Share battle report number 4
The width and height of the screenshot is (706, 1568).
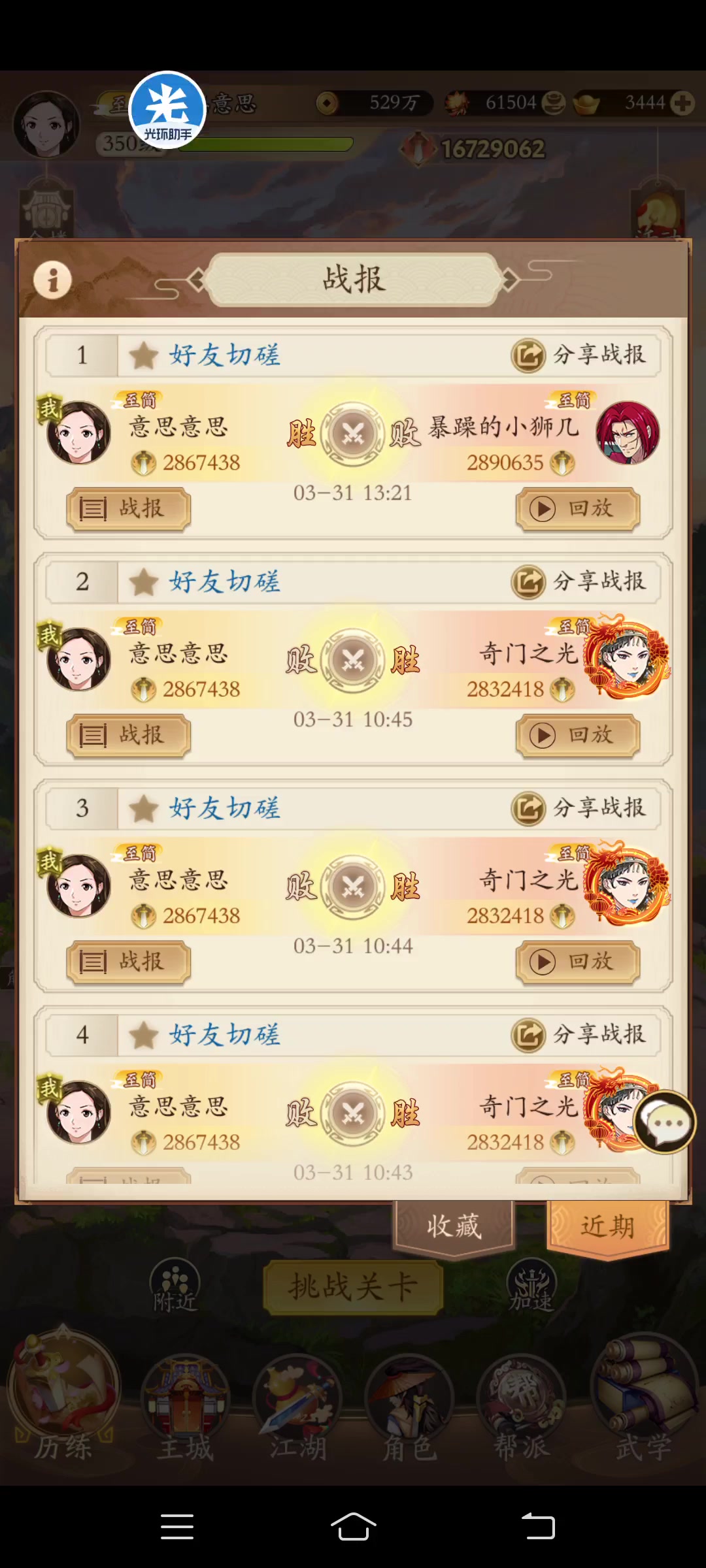579,1035
